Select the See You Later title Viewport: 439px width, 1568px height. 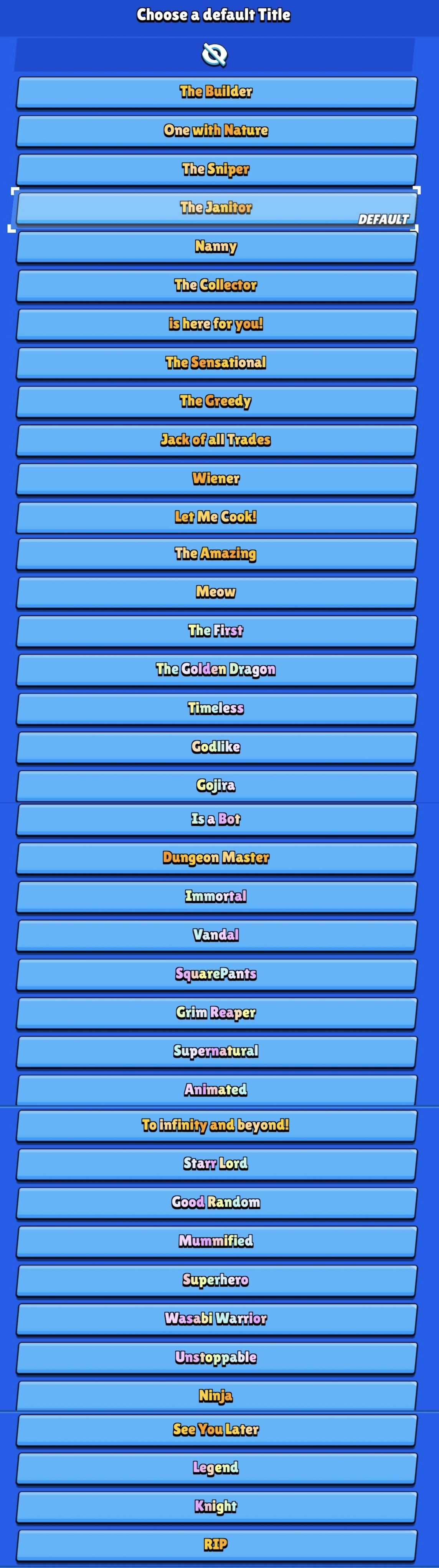click(x=216, y=1429)
